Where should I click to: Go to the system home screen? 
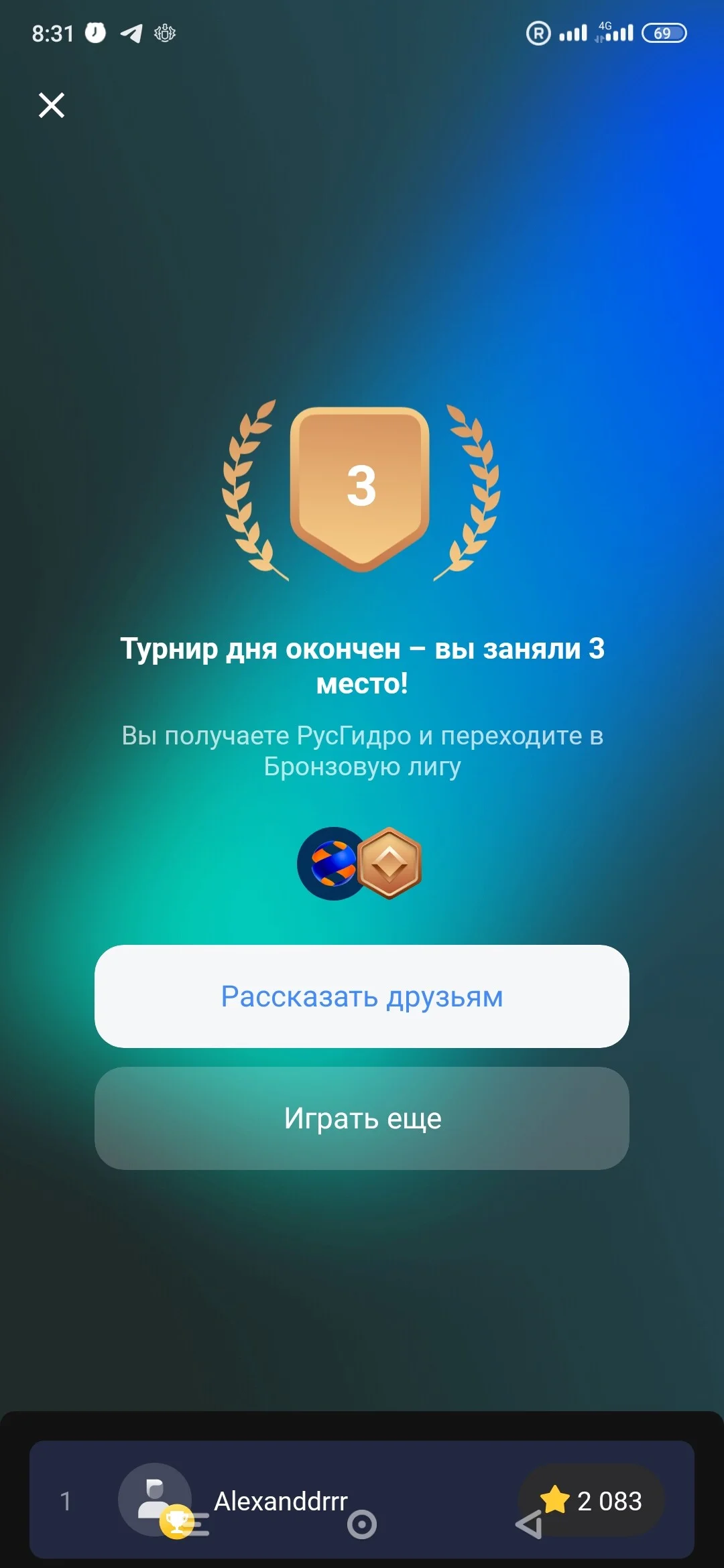pos(362,1525)
